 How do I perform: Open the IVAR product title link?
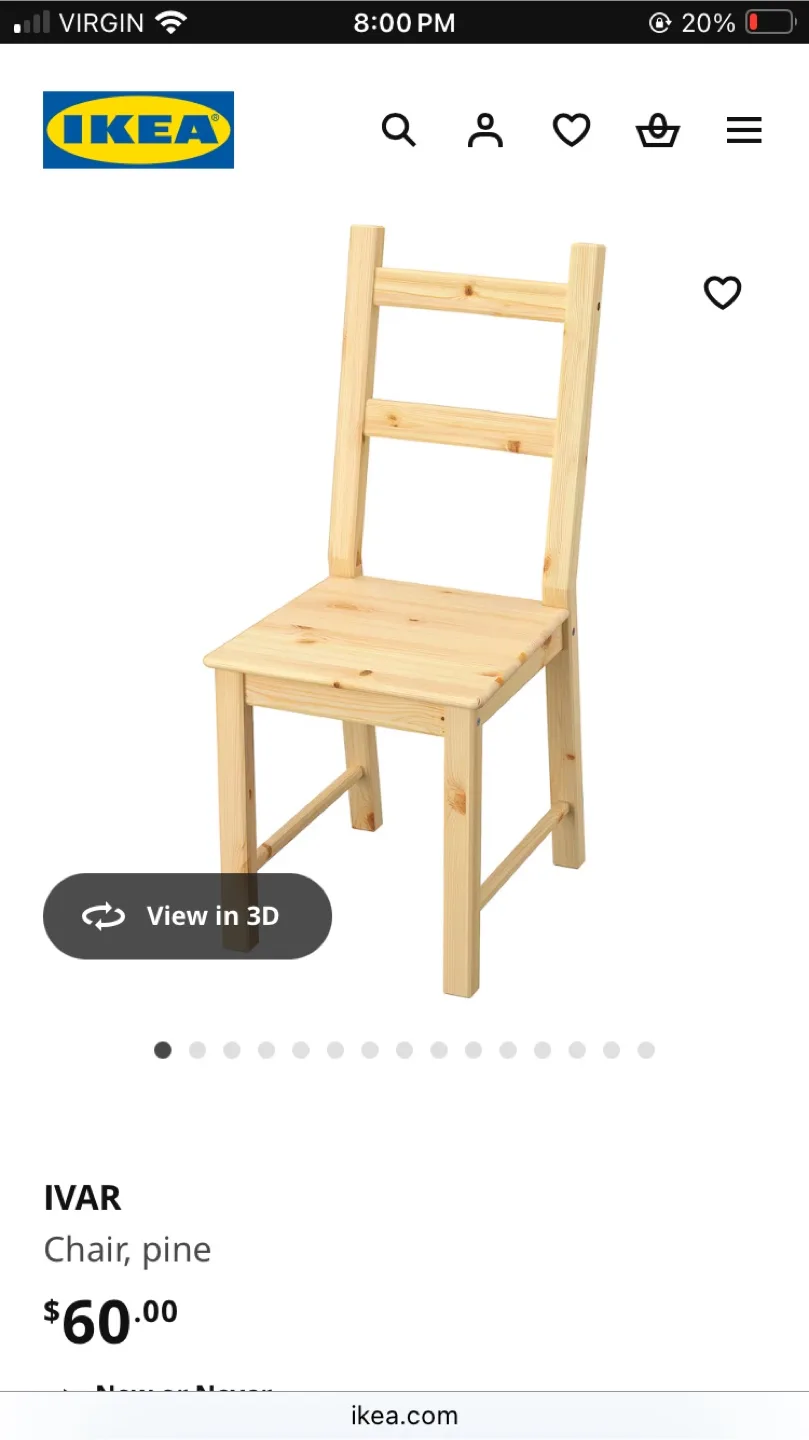pos(83,1198)
